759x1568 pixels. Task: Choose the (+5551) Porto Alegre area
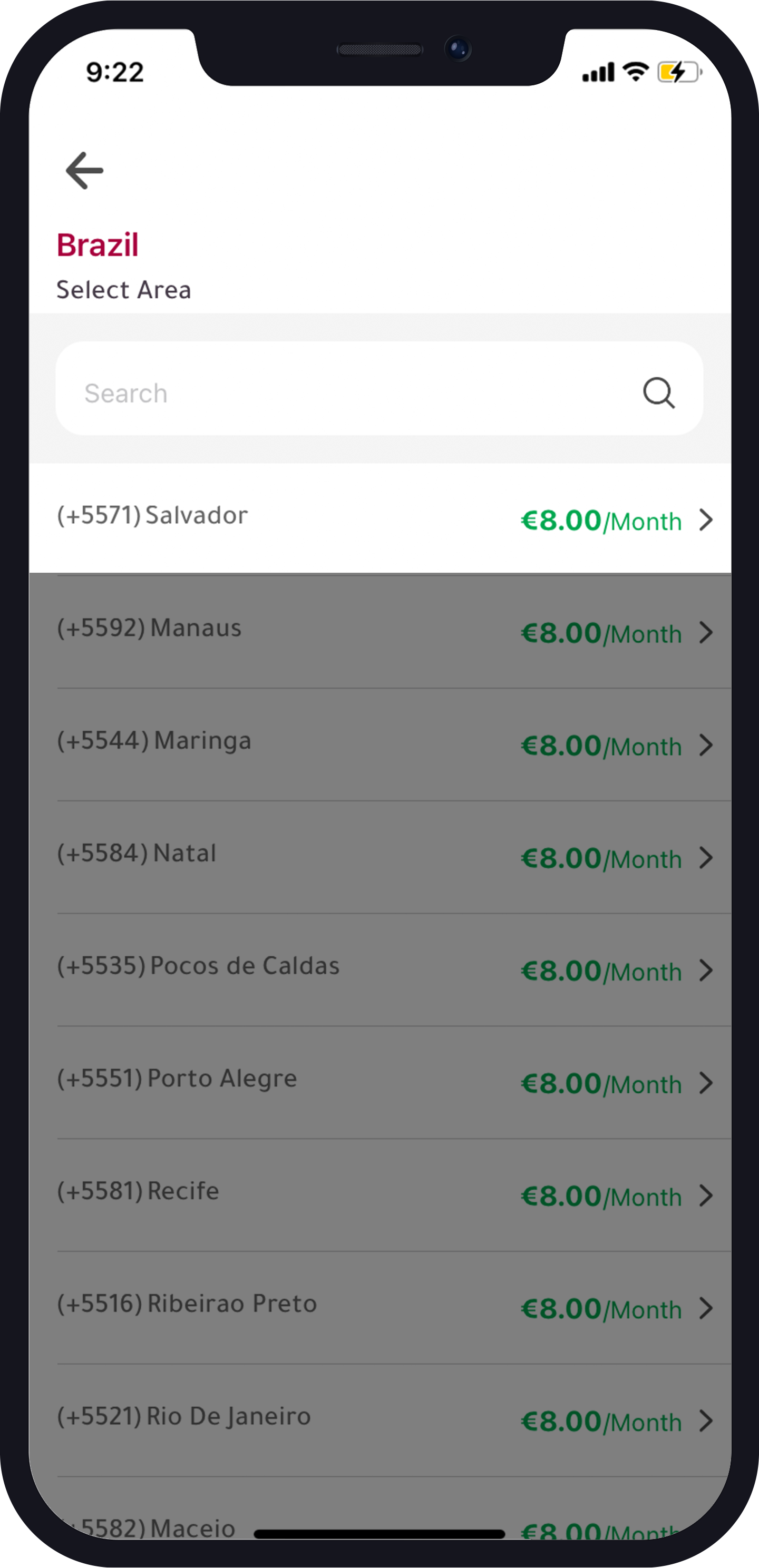(x=379, y=1082)
